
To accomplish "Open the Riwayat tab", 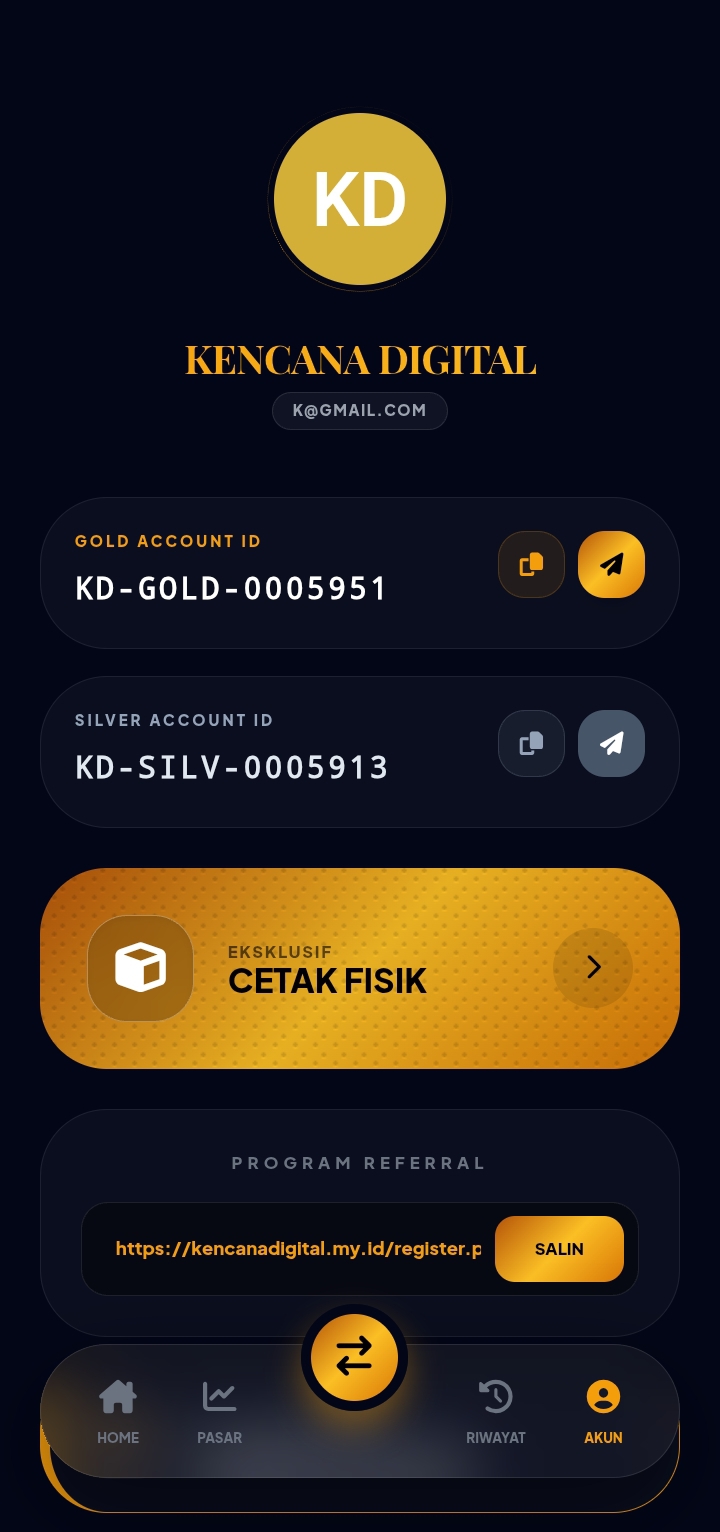I will click(496, 1411).
